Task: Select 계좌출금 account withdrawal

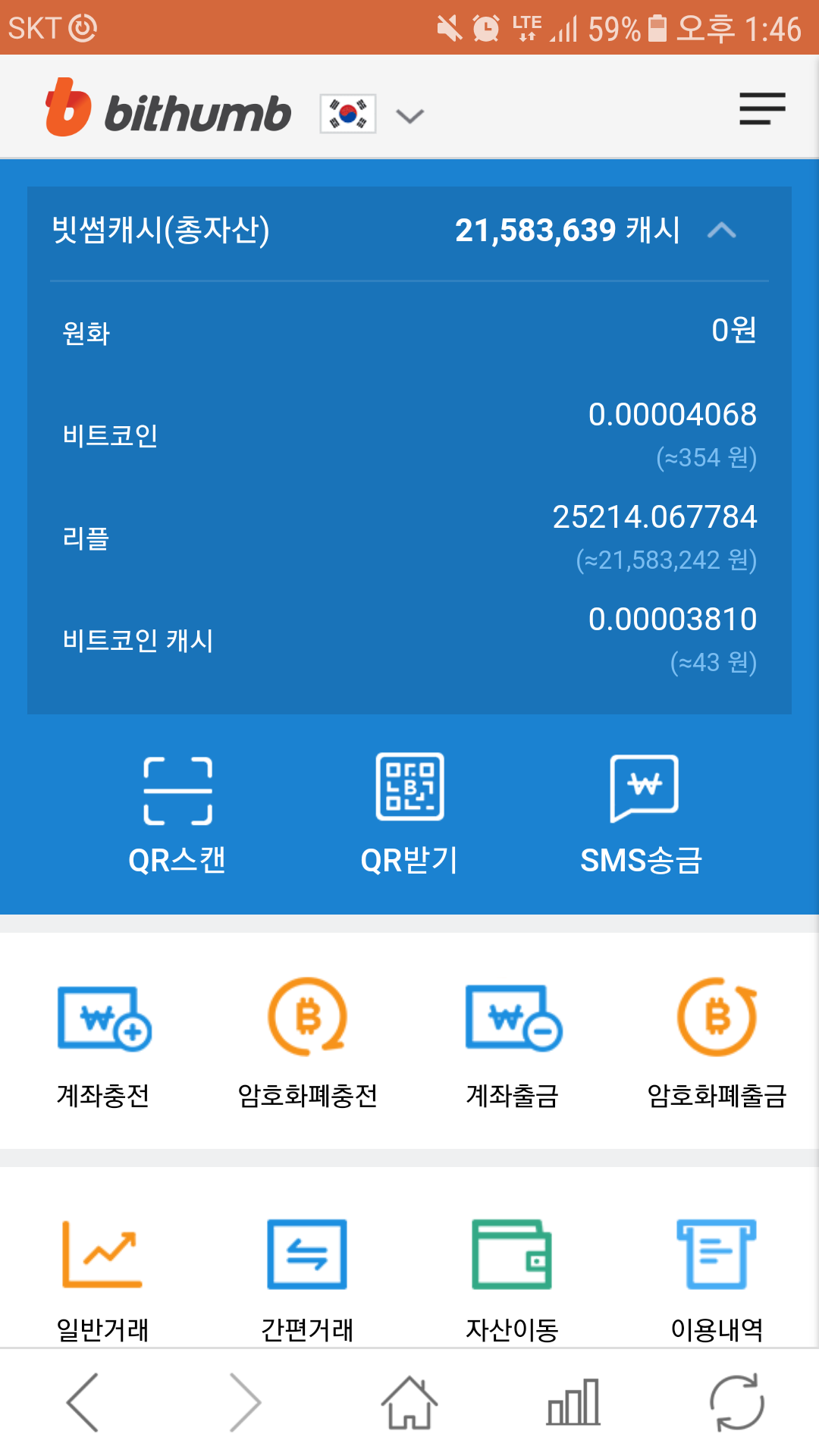Action: click(x=512, y=1046)
